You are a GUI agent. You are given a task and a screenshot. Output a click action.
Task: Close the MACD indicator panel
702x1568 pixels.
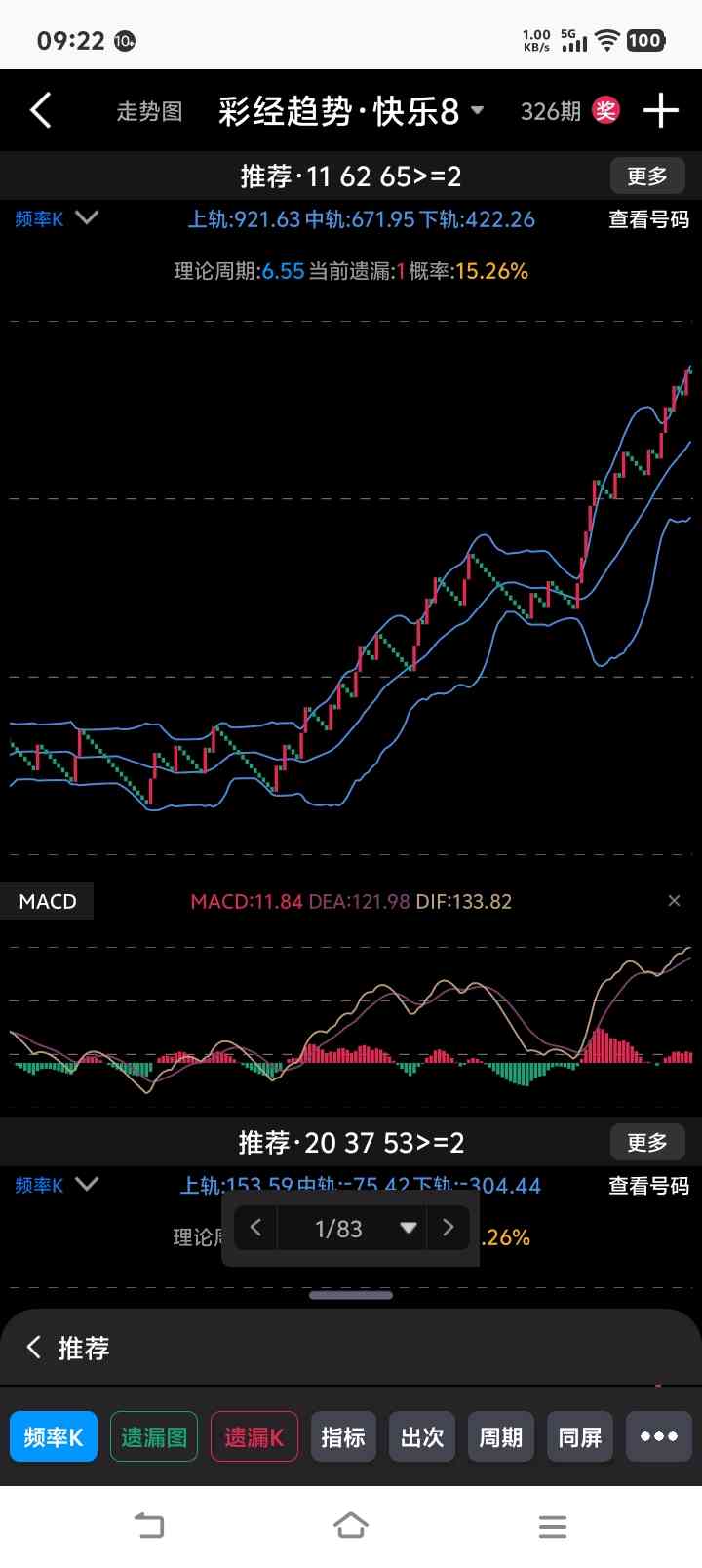click(674, 901)
